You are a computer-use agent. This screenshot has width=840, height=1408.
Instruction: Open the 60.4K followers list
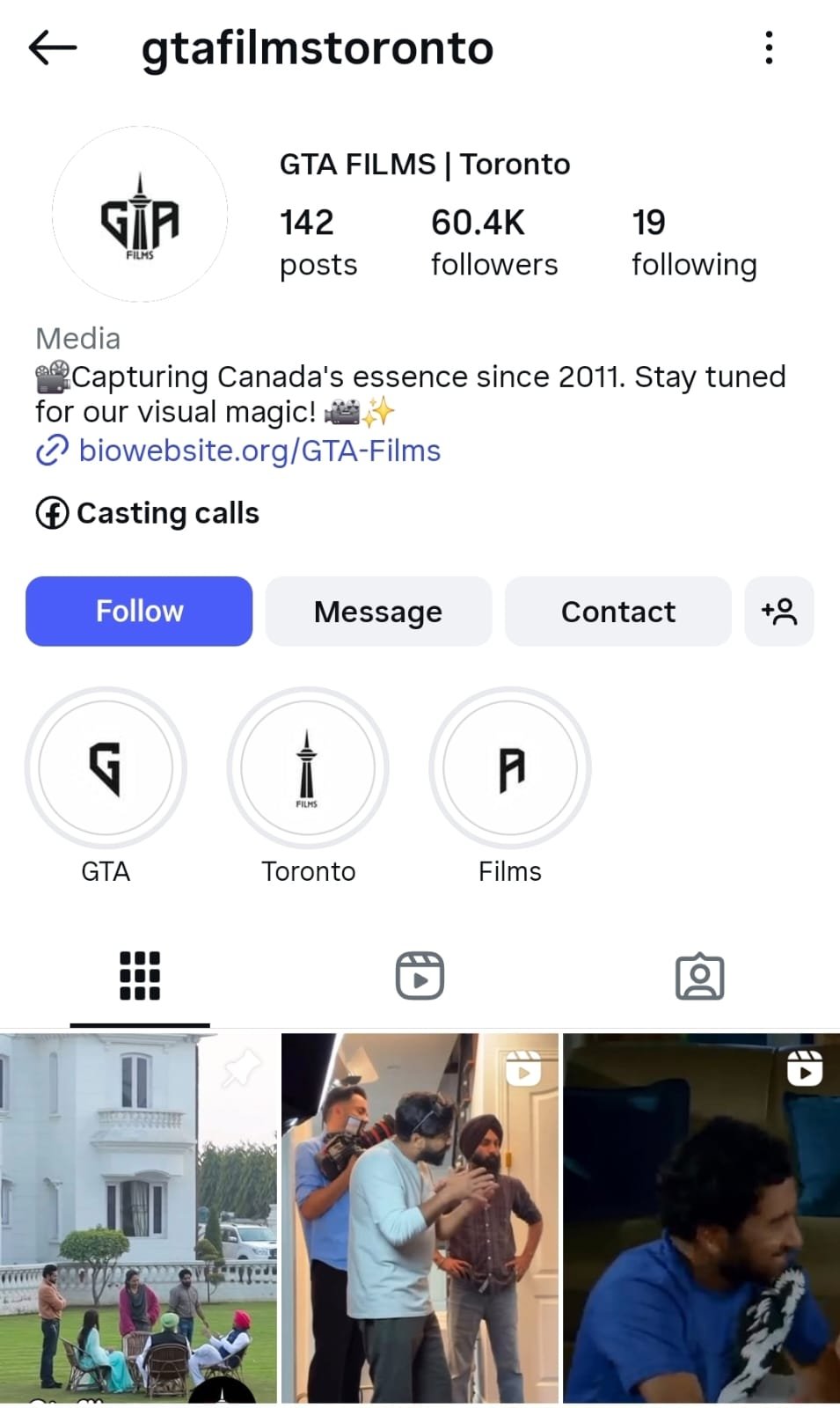tap(493, 242)
